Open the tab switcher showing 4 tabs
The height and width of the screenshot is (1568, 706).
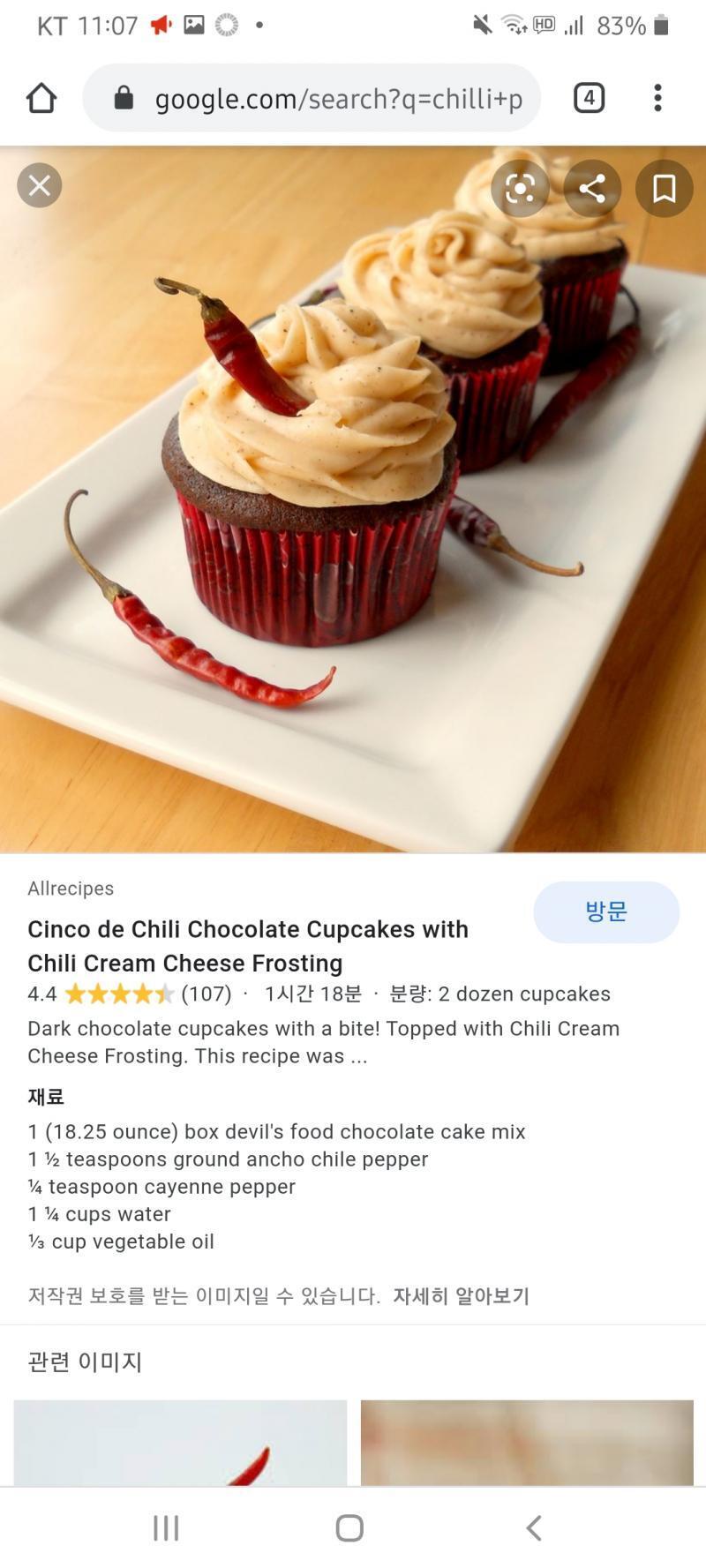pos(590,98)
